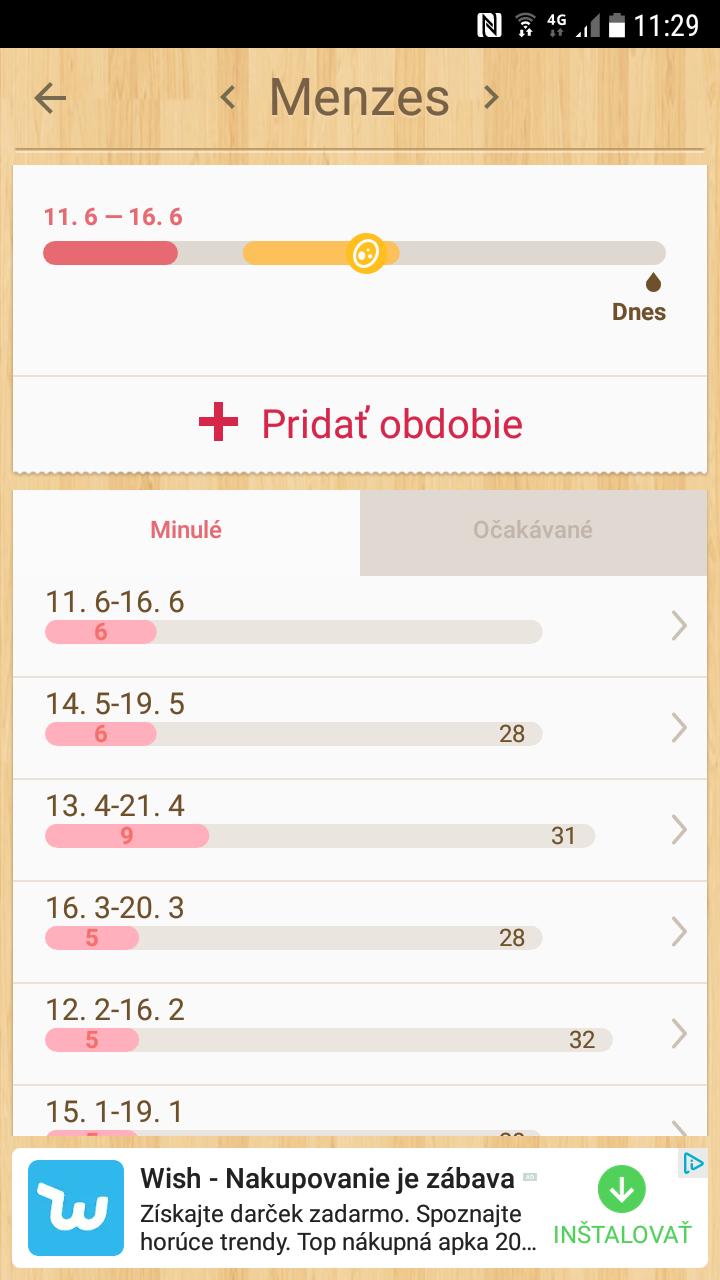
Task: Switch to the Minulé tab
Action: (186, 530)
